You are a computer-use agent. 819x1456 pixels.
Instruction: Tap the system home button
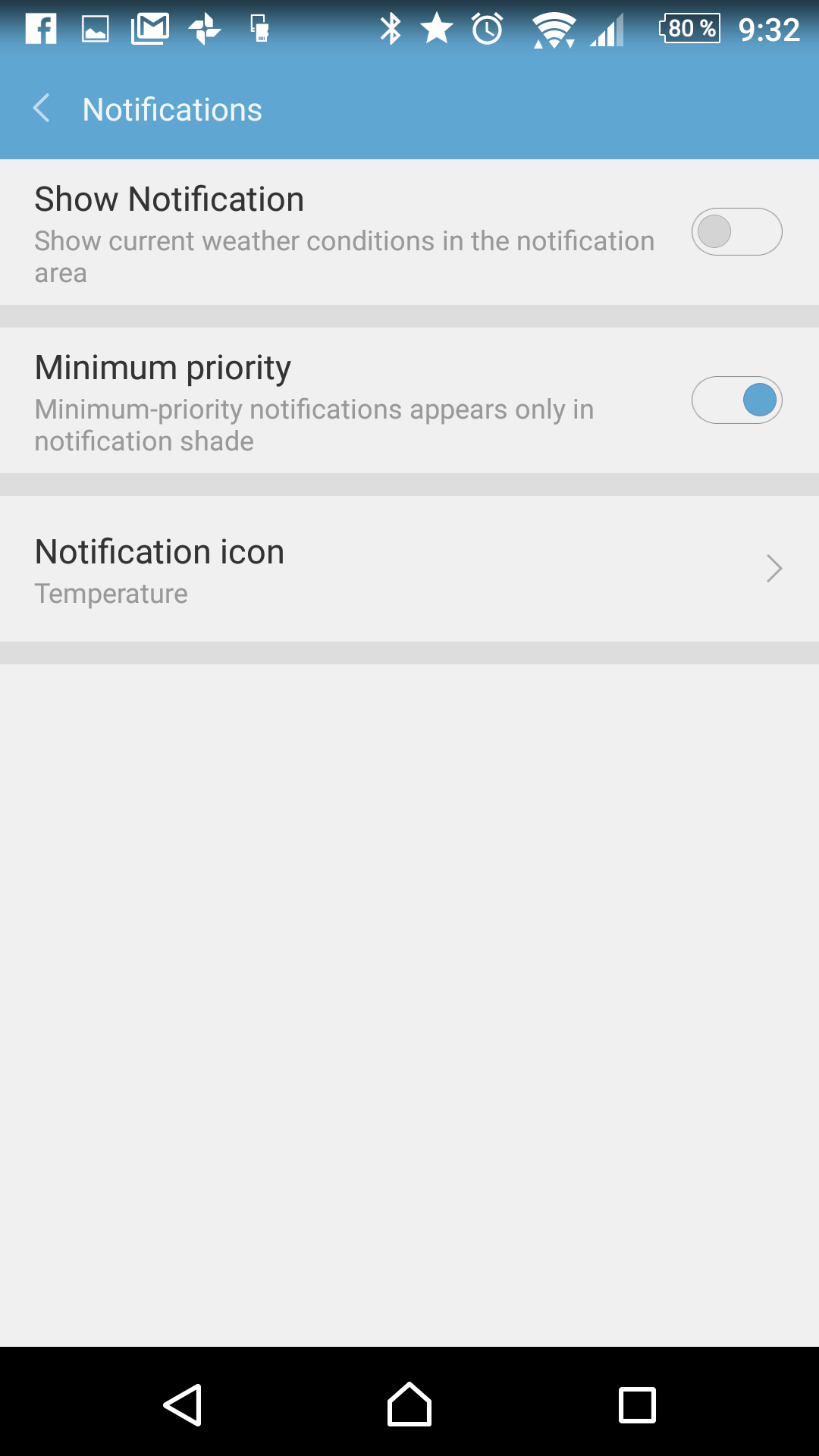(x=409, y=1404)
